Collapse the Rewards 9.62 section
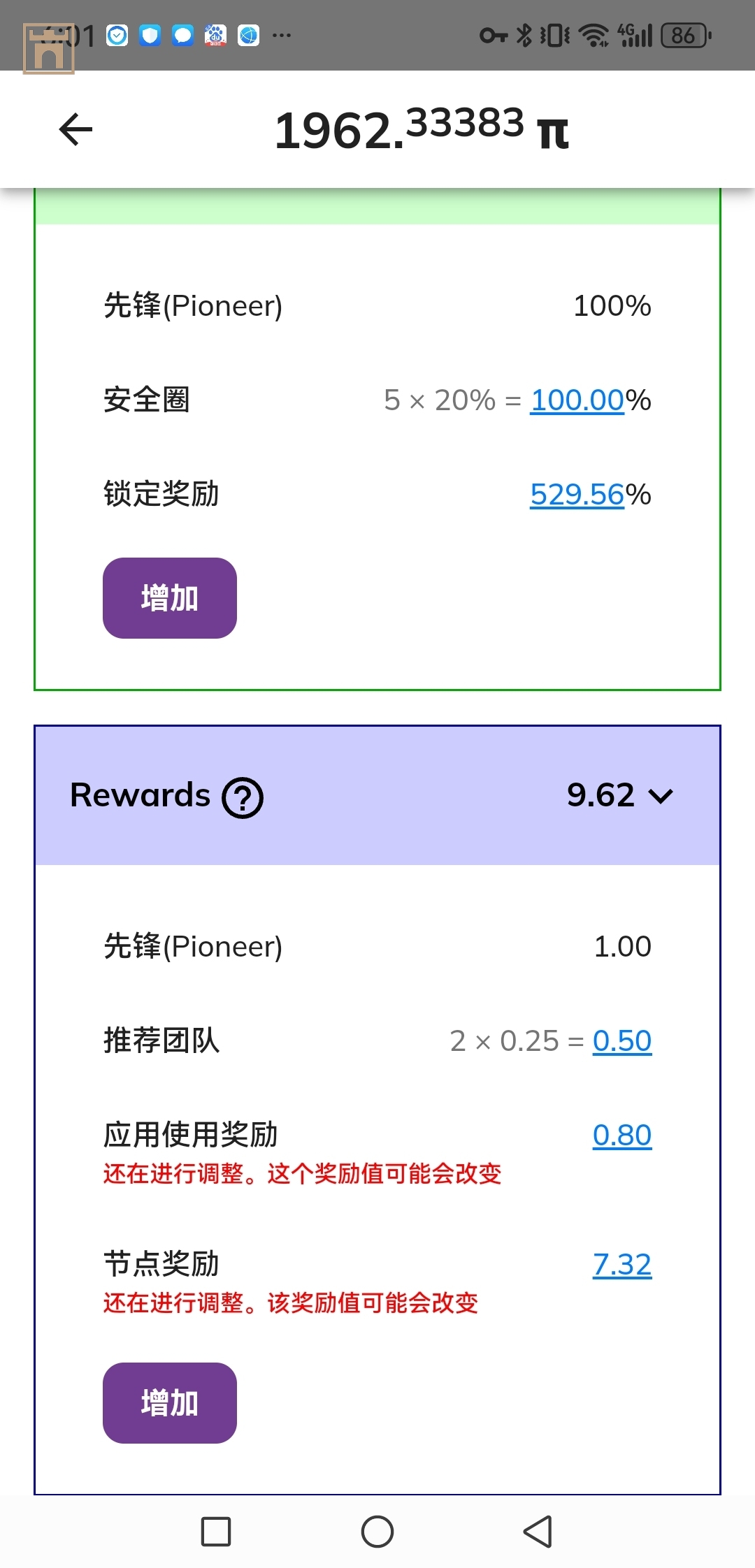 (660, 796)
